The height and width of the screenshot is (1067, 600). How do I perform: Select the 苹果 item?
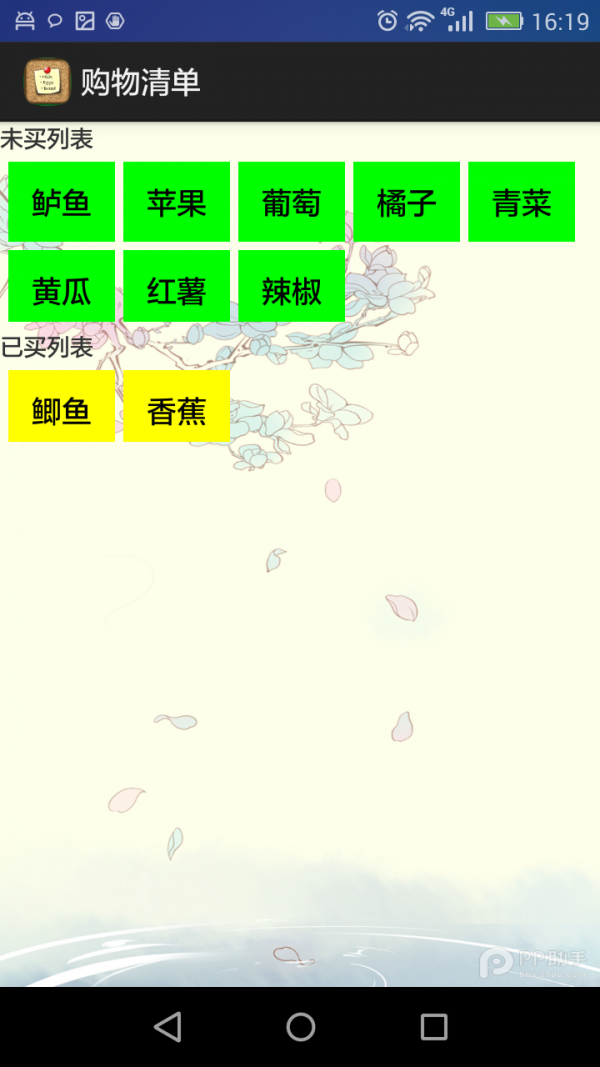pos(177,202)
